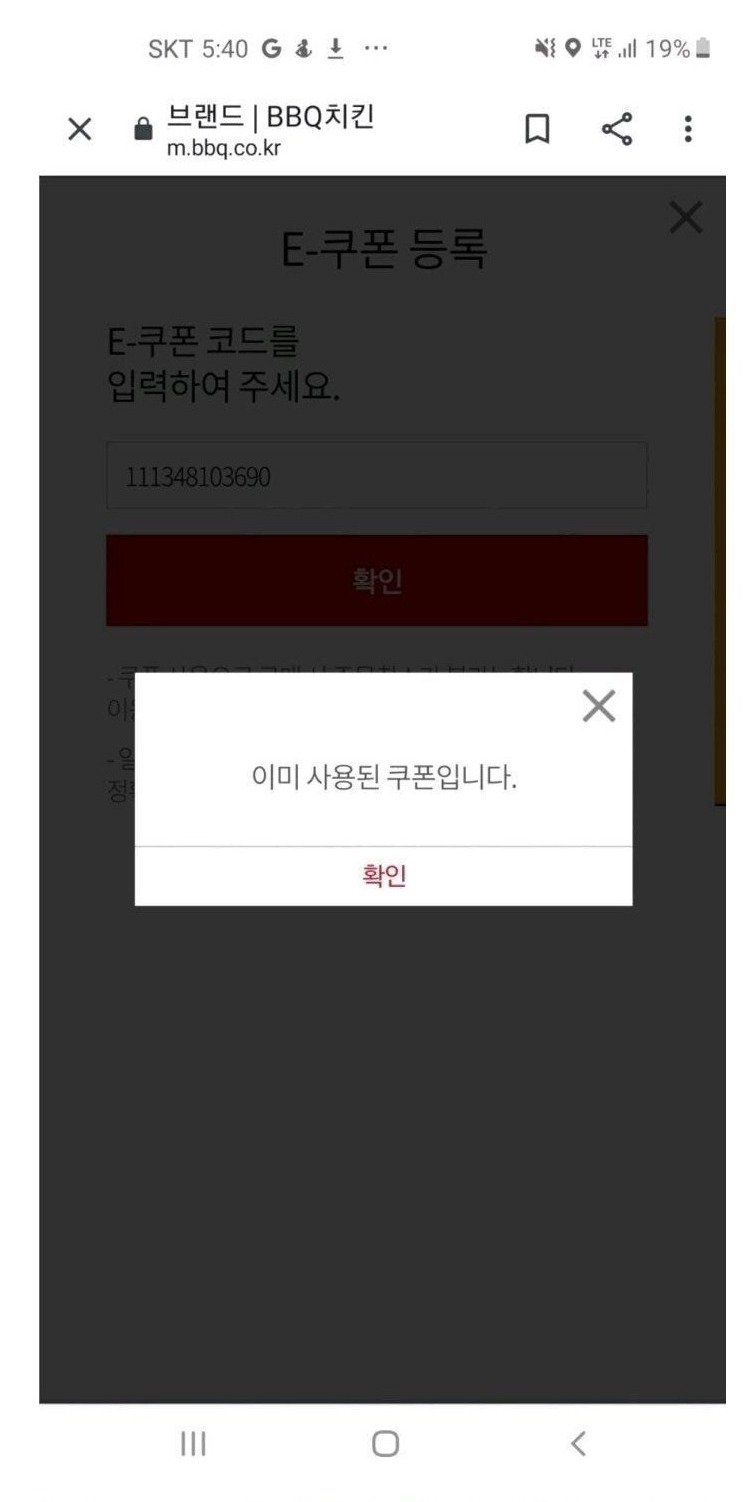
Task: Close the browser tab with the top-left X
Action: [x=79, y=129]
